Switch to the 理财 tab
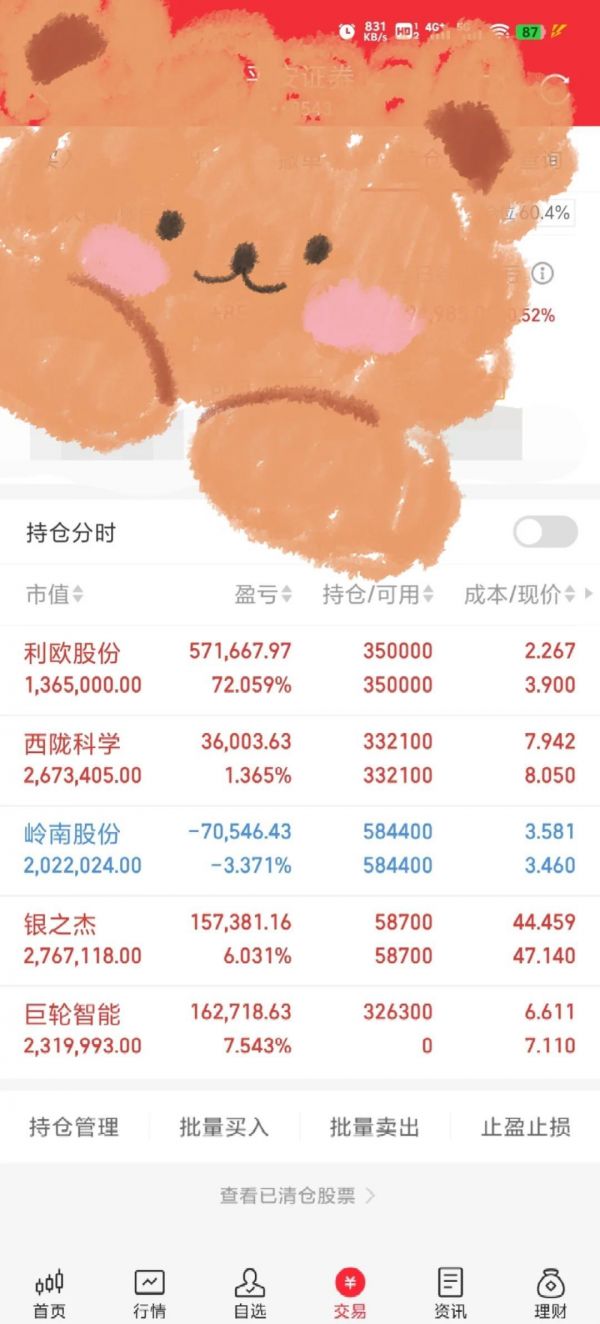This screenshot has height=1324, width=600. coord(550,1294)
